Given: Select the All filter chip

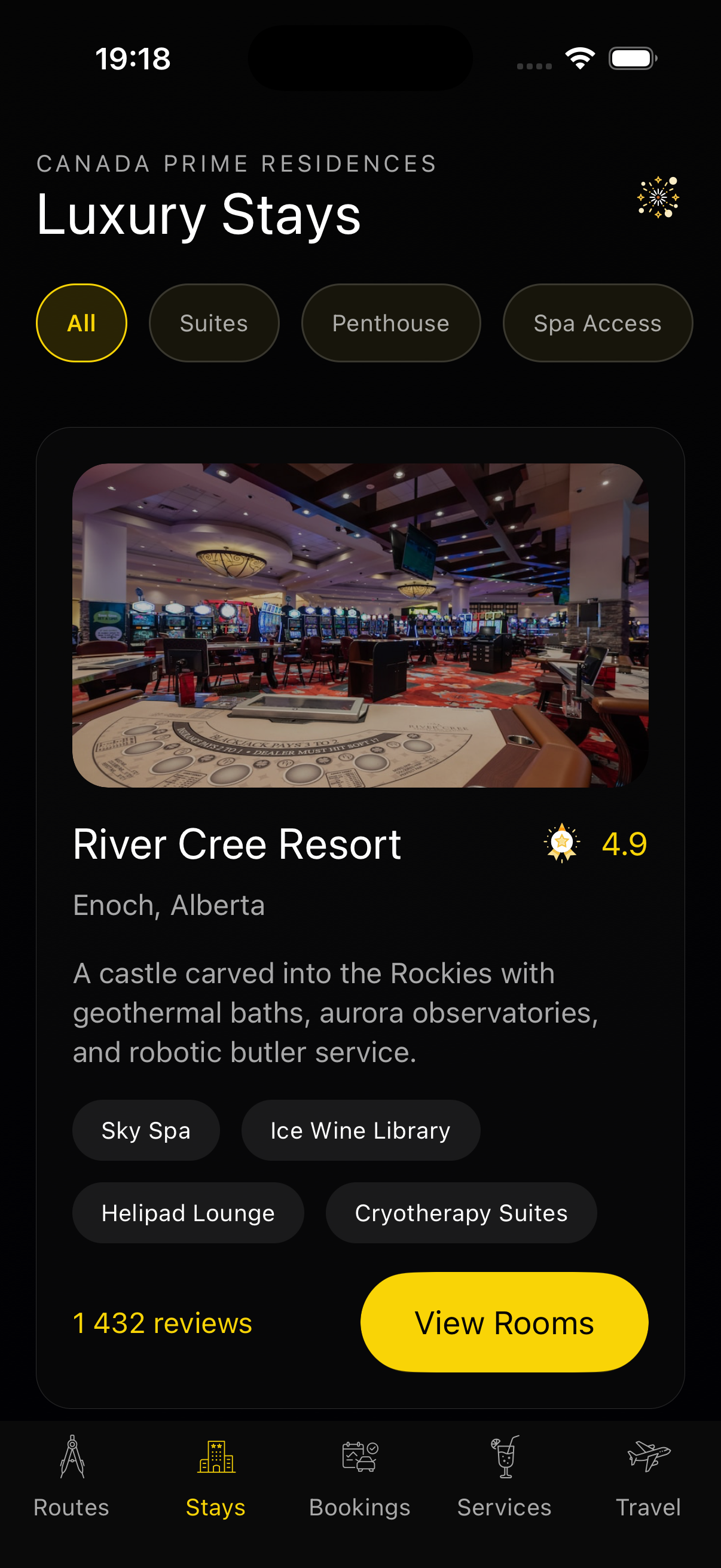Looking at the screenshot, I should pyautogui.click(x=81, y=322).
